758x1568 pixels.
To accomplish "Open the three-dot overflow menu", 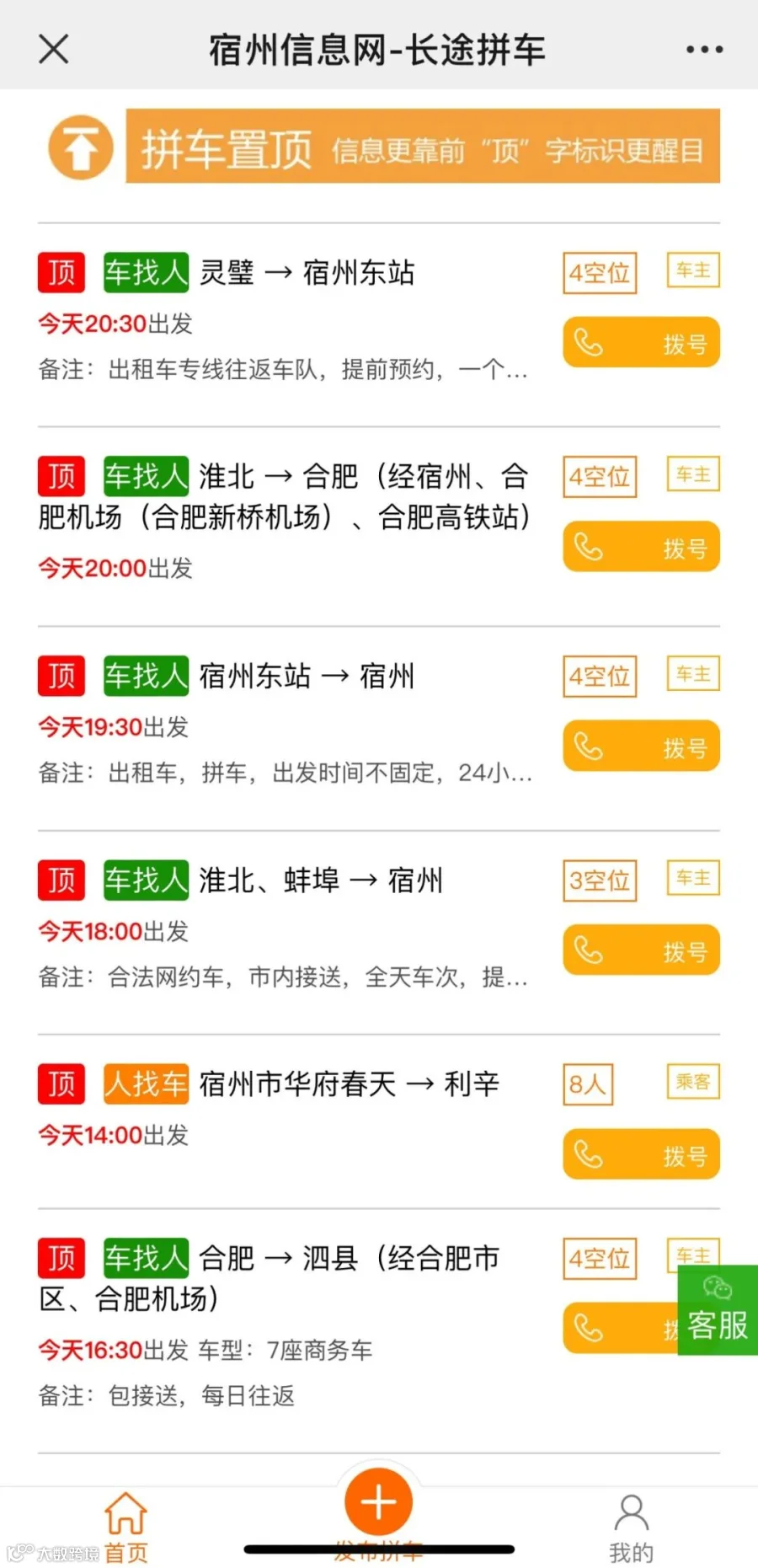I will tap(704, 50).
